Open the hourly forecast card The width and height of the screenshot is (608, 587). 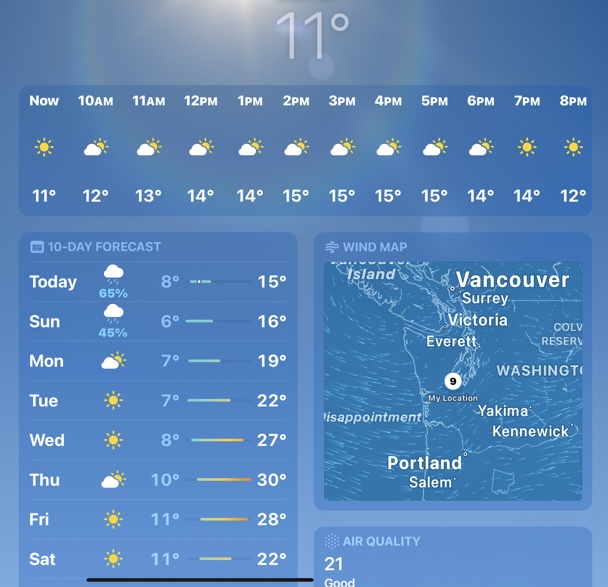(x=304, y=150)
